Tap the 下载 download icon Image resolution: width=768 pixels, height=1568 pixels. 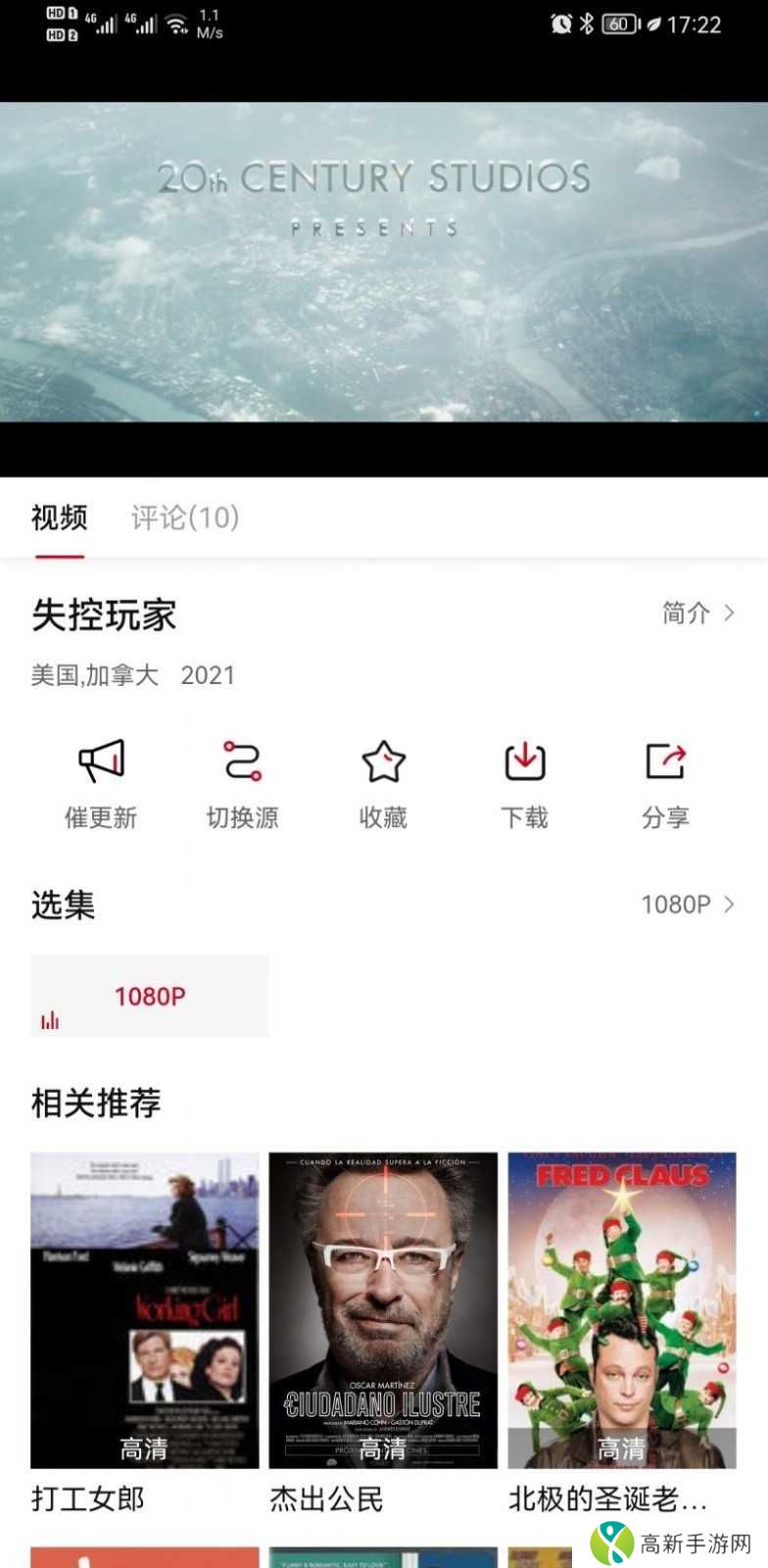[524, 762]
